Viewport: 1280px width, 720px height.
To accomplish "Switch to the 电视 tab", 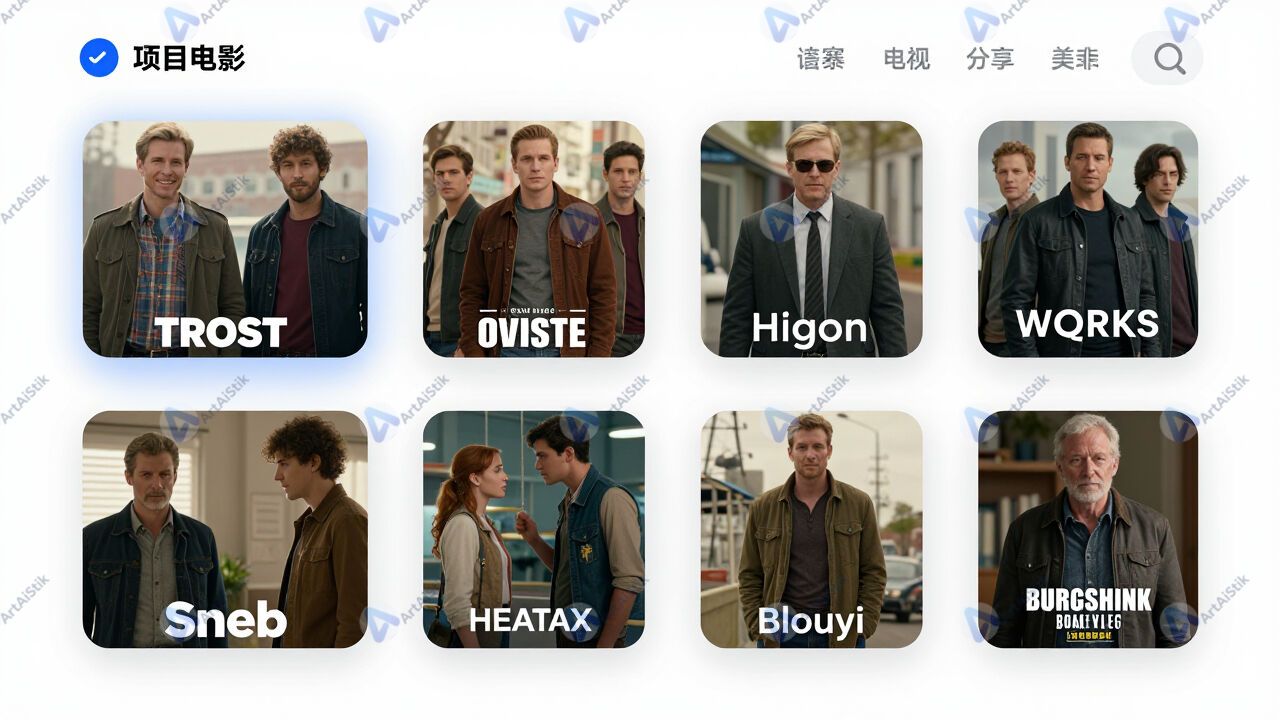I will pos(906,59).
